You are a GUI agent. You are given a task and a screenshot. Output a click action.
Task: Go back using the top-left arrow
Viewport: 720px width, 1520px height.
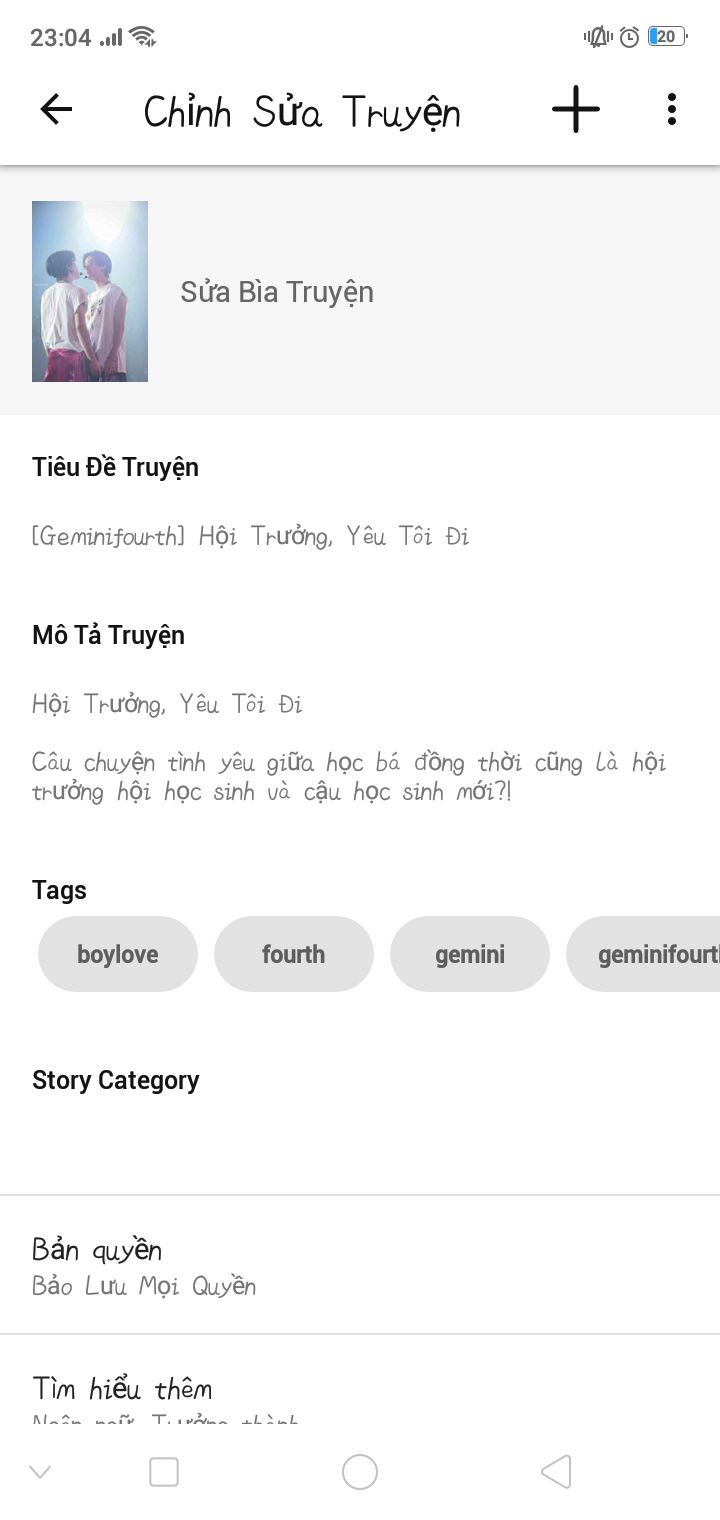[x=56, y=109]
